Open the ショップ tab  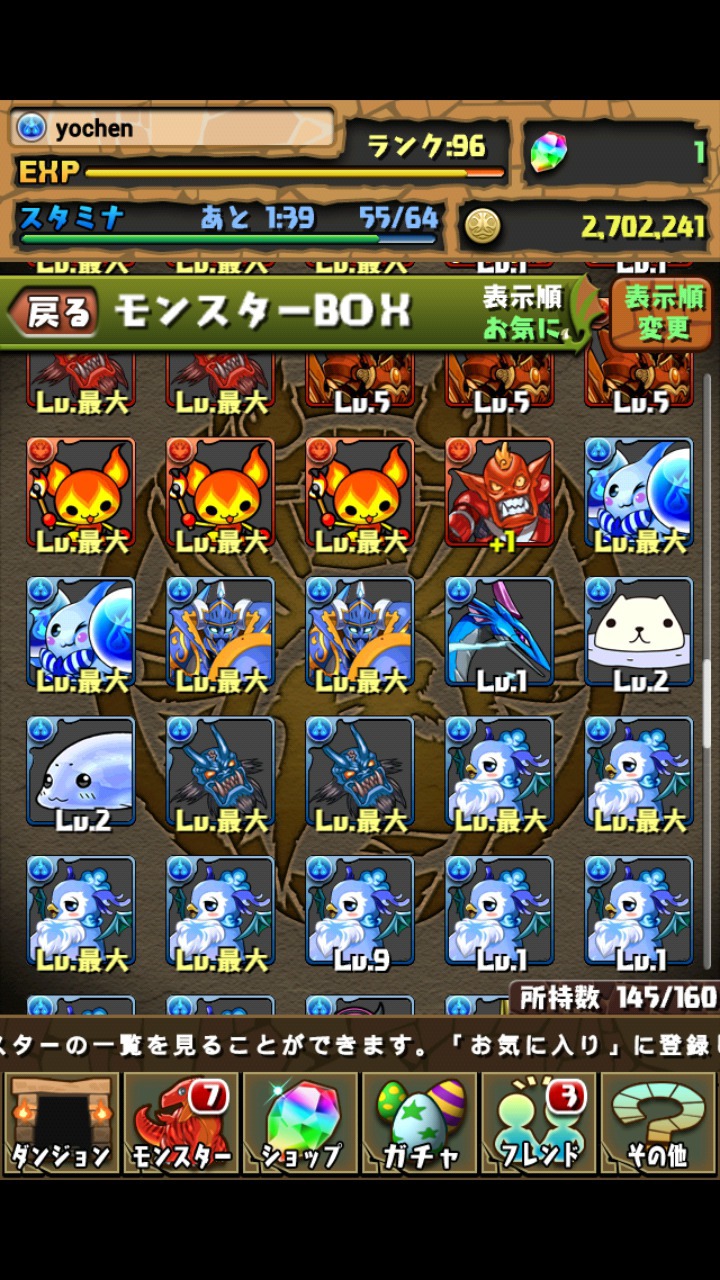coord(301,1123)
